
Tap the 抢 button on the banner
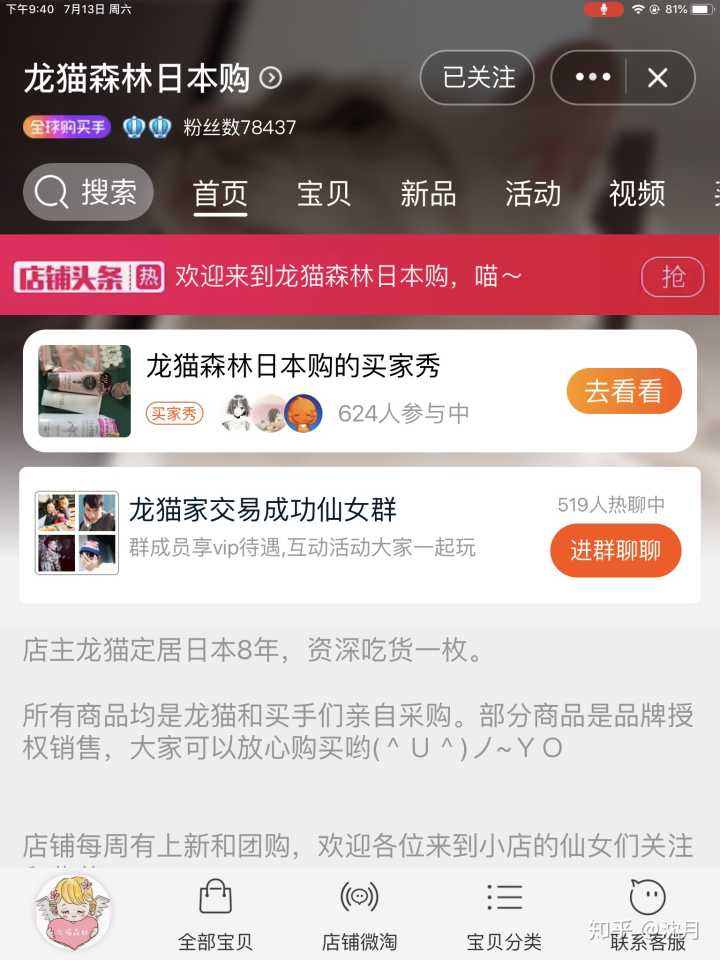(x=674, y=276)
